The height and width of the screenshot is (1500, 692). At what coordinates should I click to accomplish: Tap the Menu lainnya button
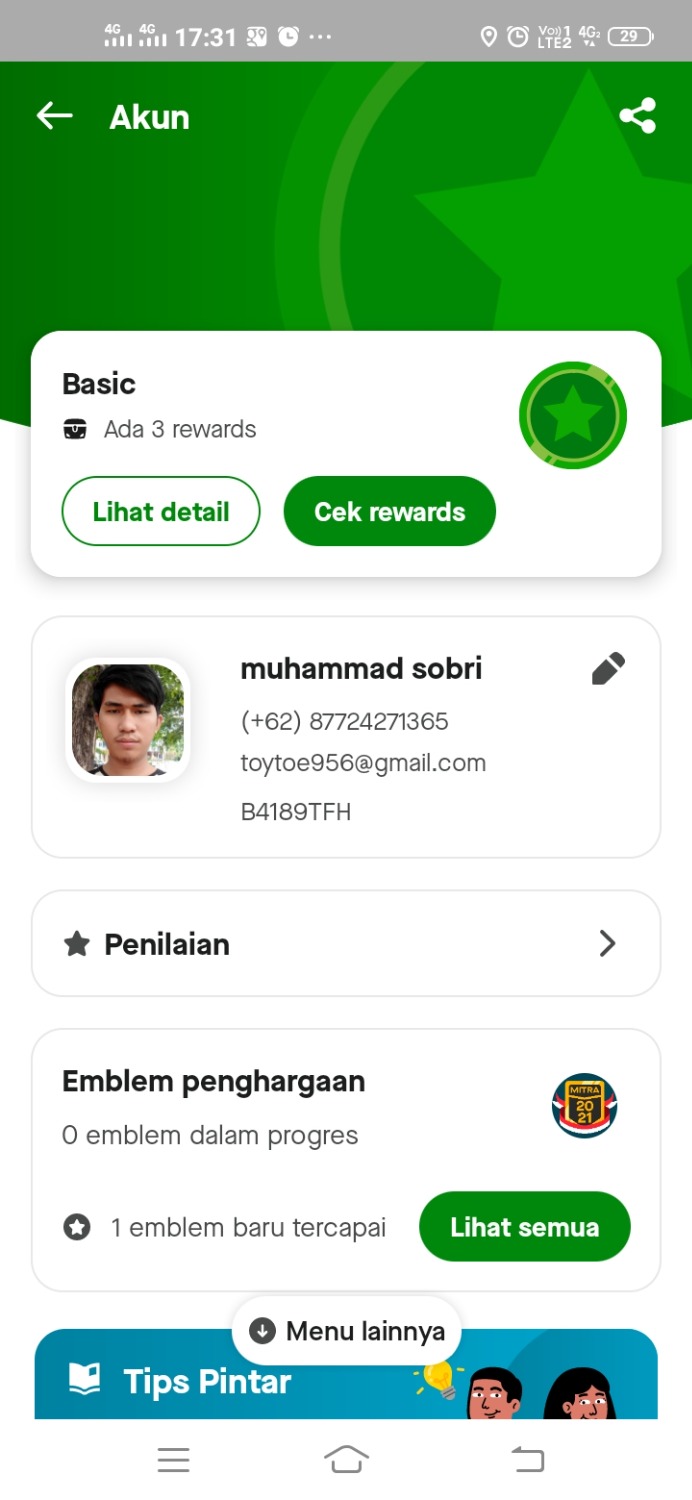346,1331
